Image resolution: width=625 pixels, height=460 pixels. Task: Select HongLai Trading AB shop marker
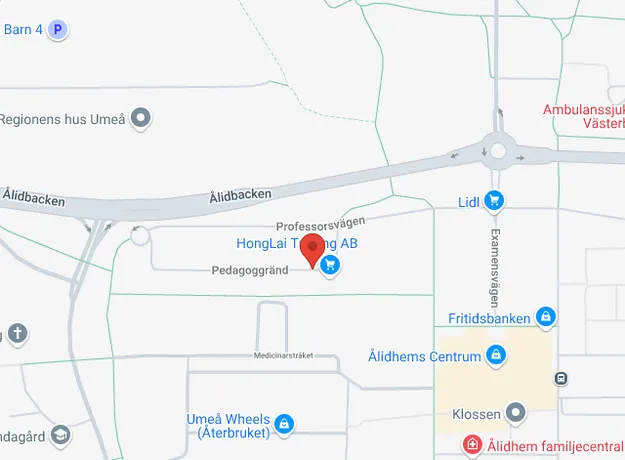[x=331, y=265]
